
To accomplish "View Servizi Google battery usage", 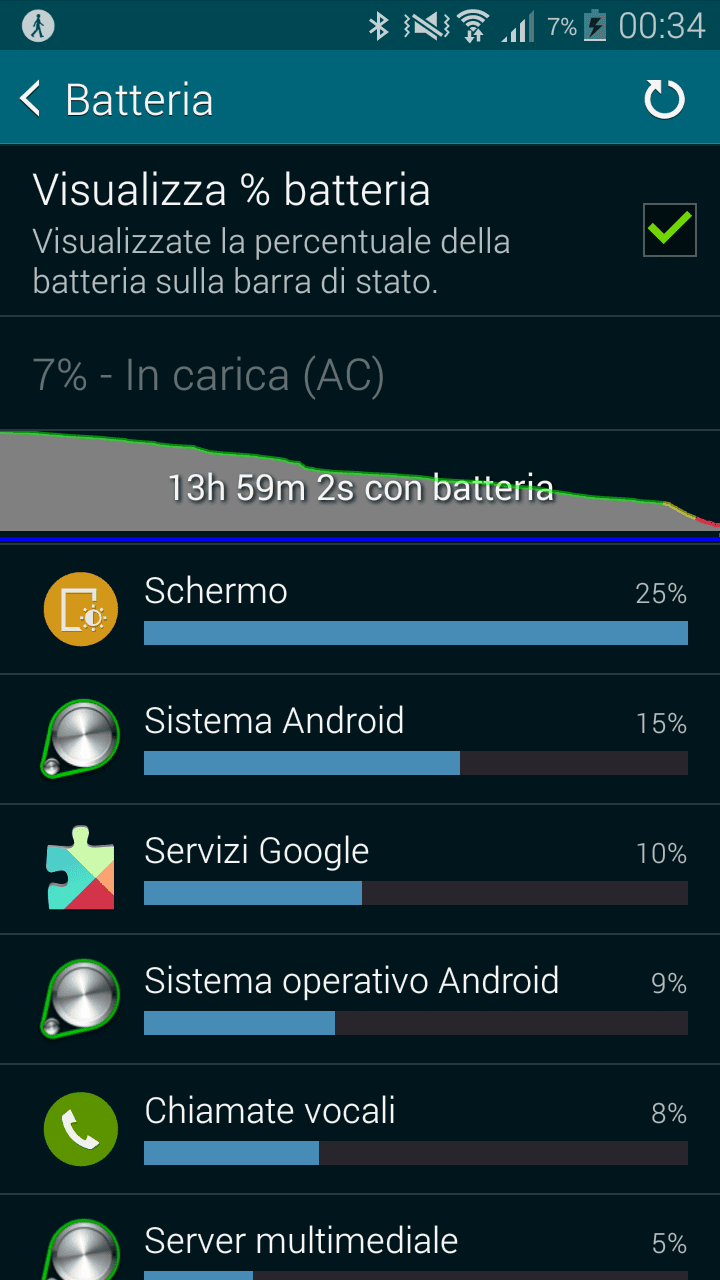I will [x=360, y=869].
